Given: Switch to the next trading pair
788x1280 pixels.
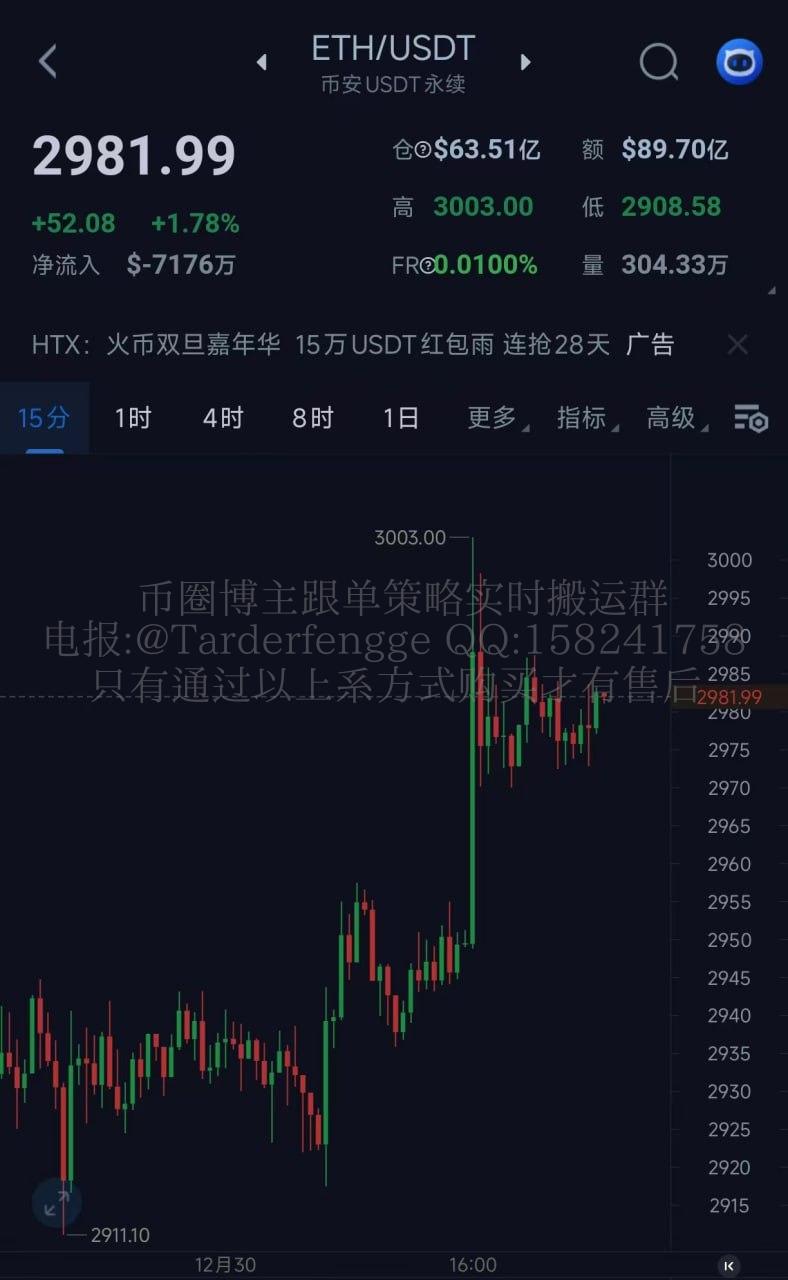Looking at the screenshot, I should click(x=525, y=62).
